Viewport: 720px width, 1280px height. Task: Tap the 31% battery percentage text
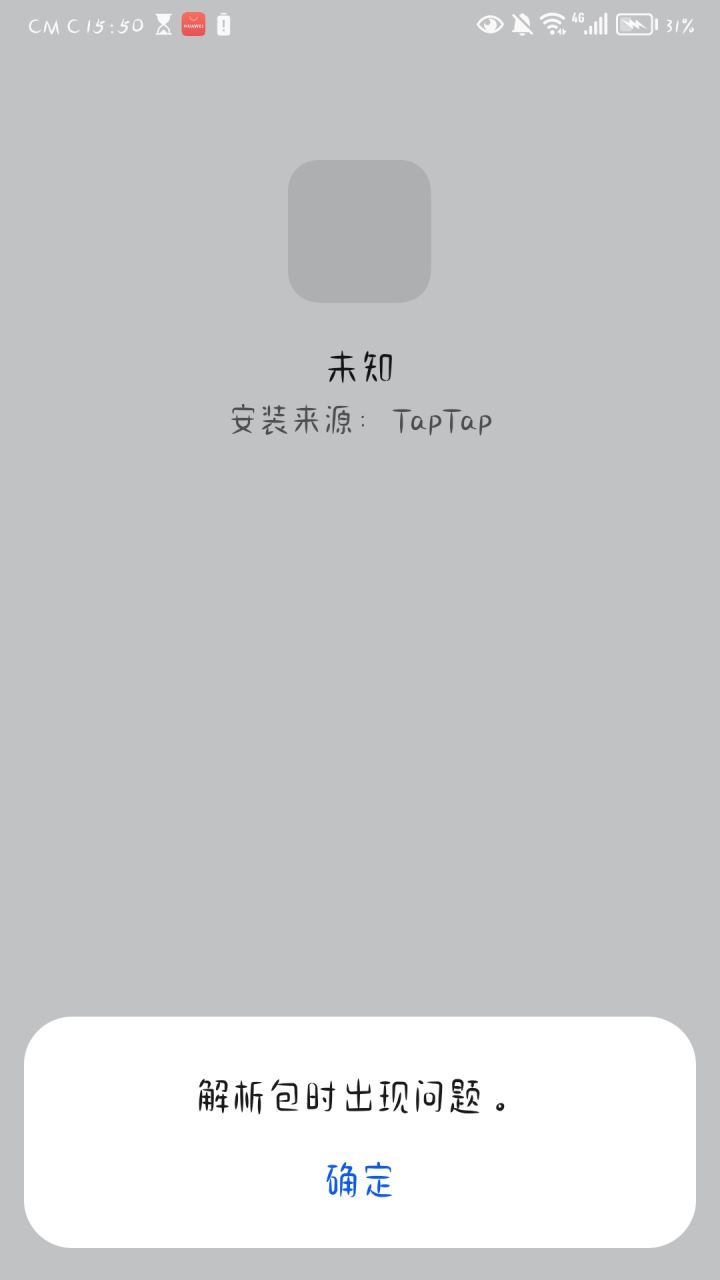coord(678,24)
